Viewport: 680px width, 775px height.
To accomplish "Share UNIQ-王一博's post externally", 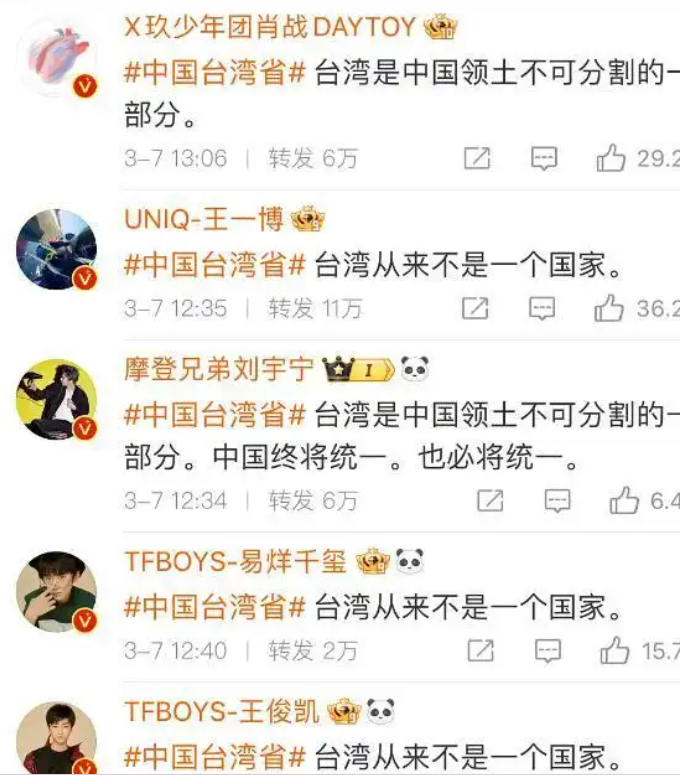I will tap(475, 309).
